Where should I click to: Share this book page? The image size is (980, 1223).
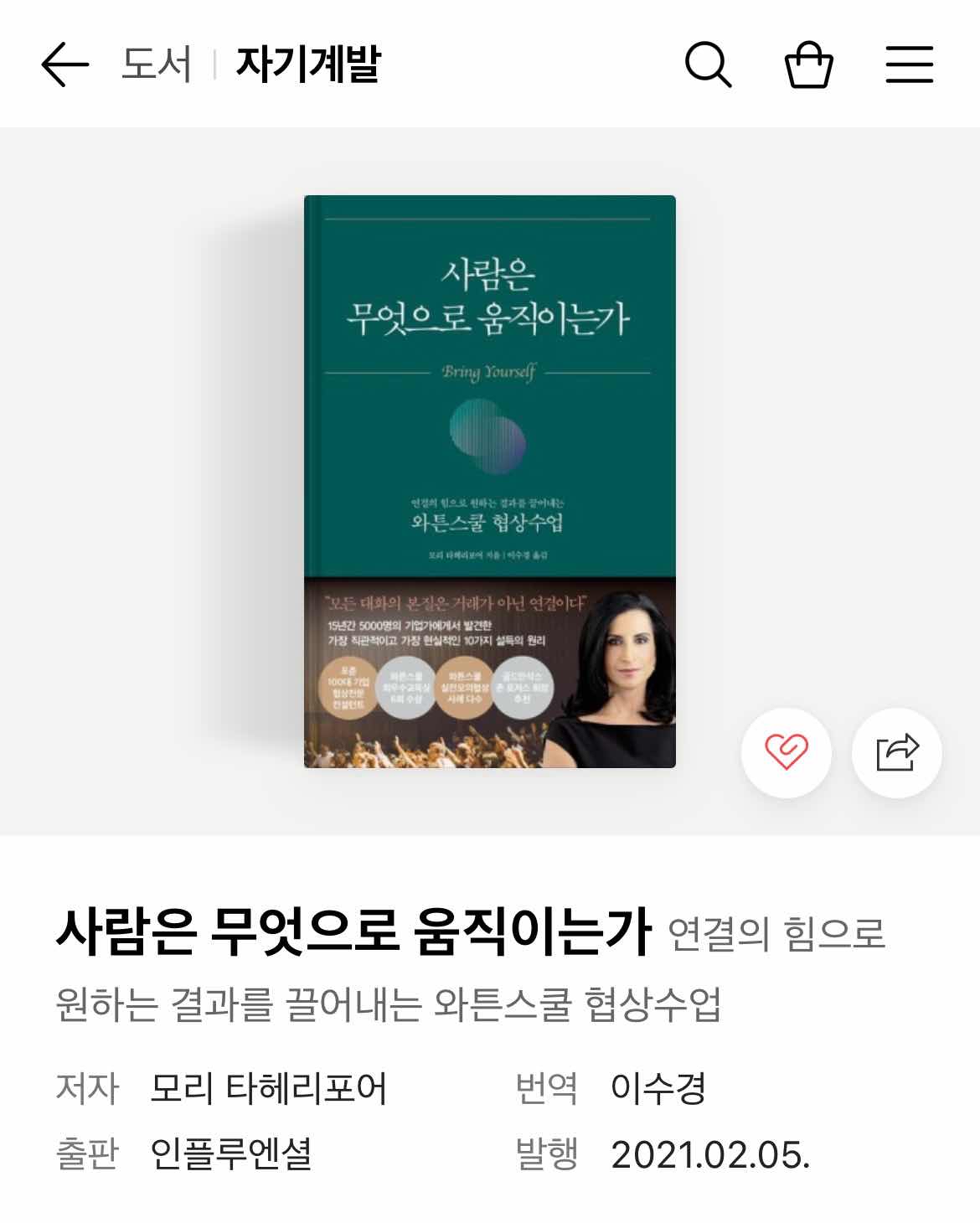coord(896,752)
